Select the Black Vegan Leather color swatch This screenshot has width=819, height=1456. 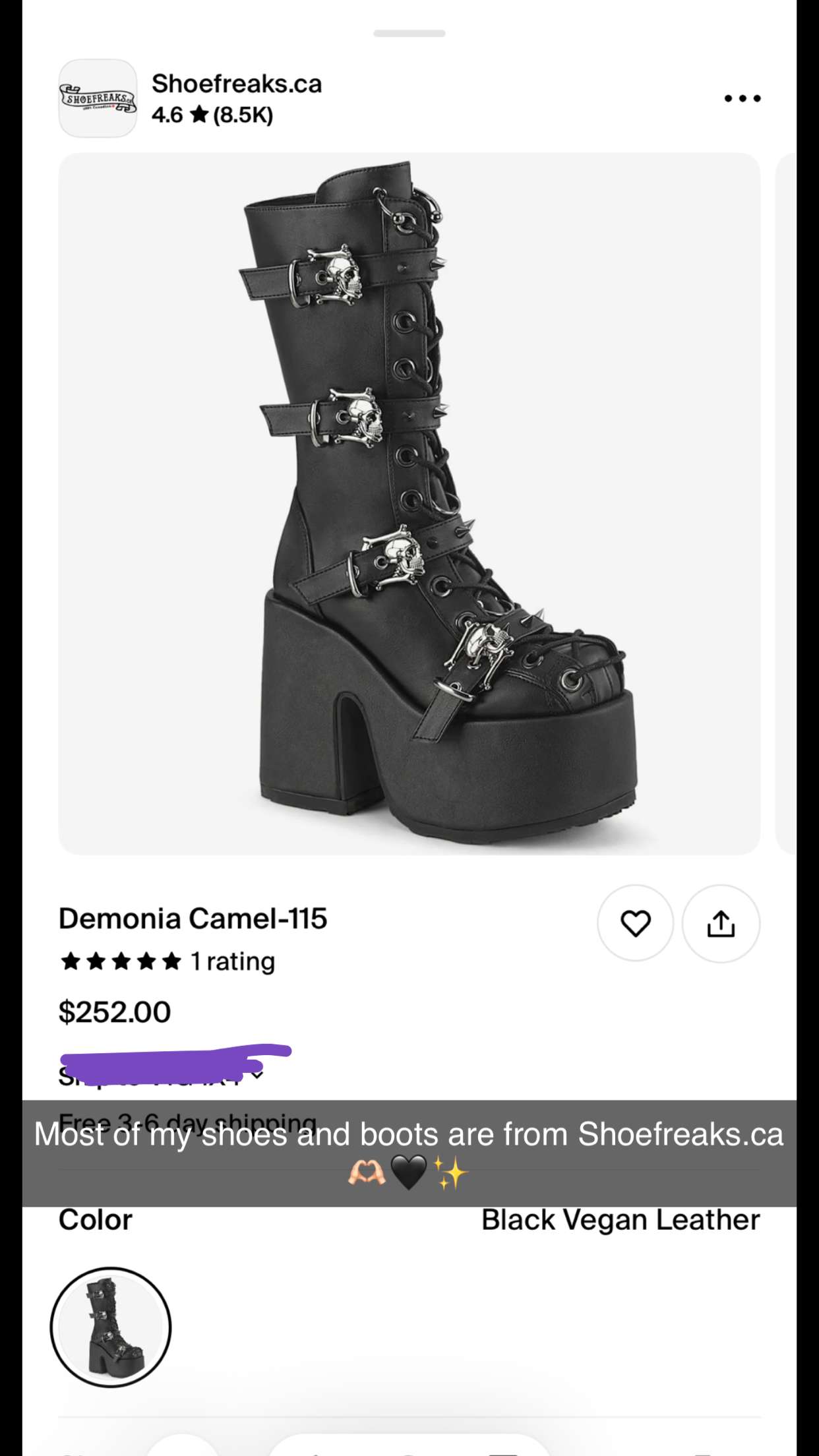[x=111, y=1327]
